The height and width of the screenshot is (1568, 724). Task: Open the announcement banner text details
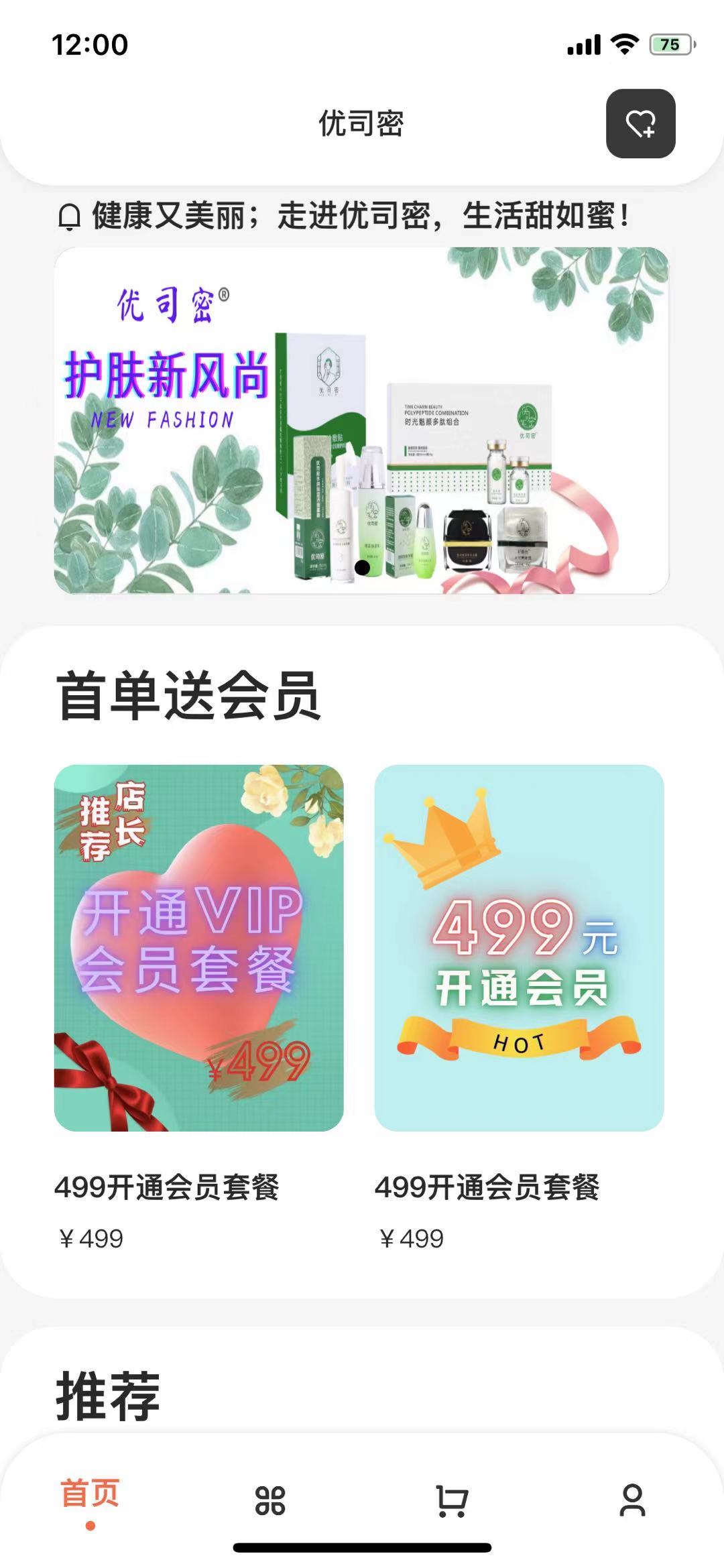pyautogui.click(x=362, y=216)
